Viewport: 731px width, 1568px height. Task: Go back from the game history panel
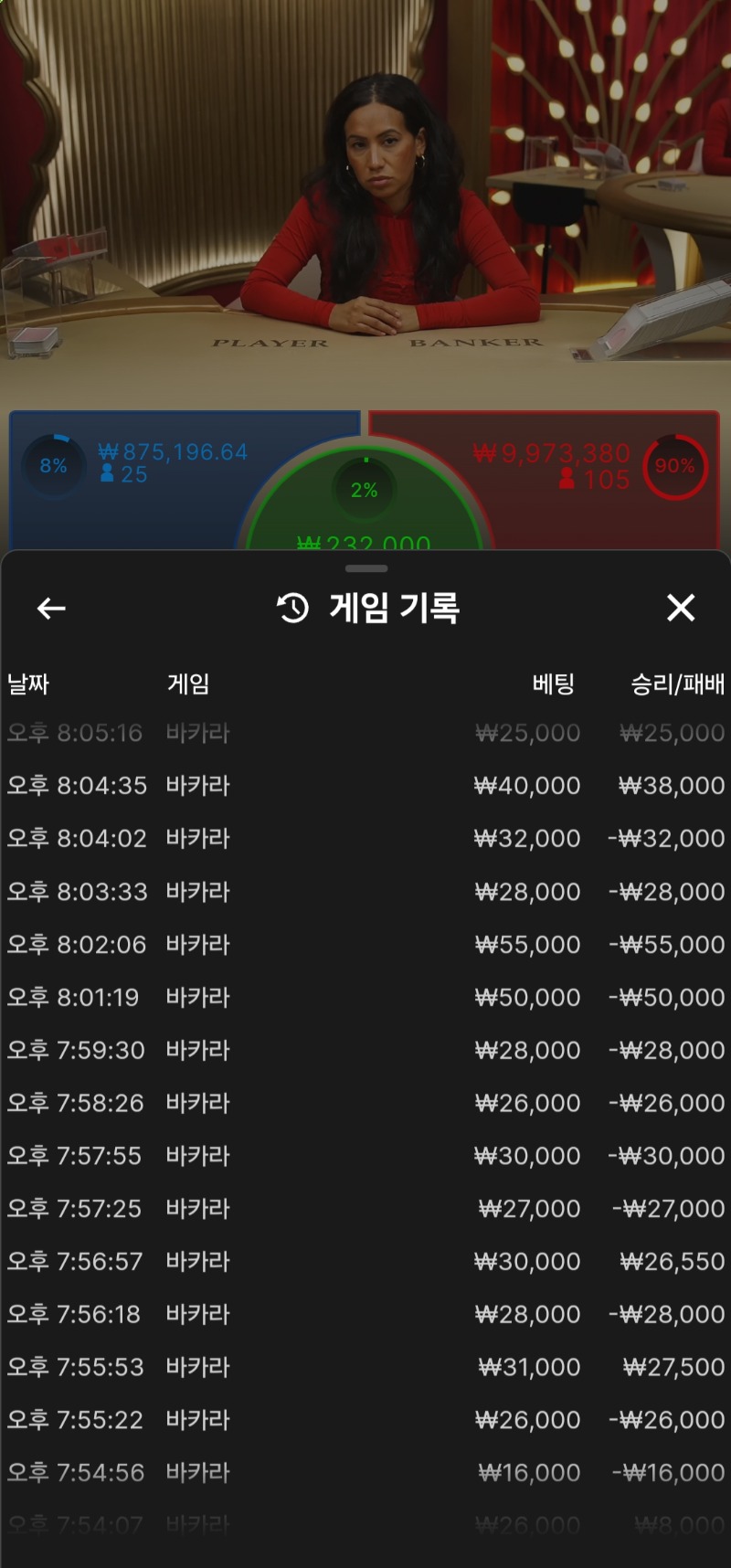pos(51,608)
